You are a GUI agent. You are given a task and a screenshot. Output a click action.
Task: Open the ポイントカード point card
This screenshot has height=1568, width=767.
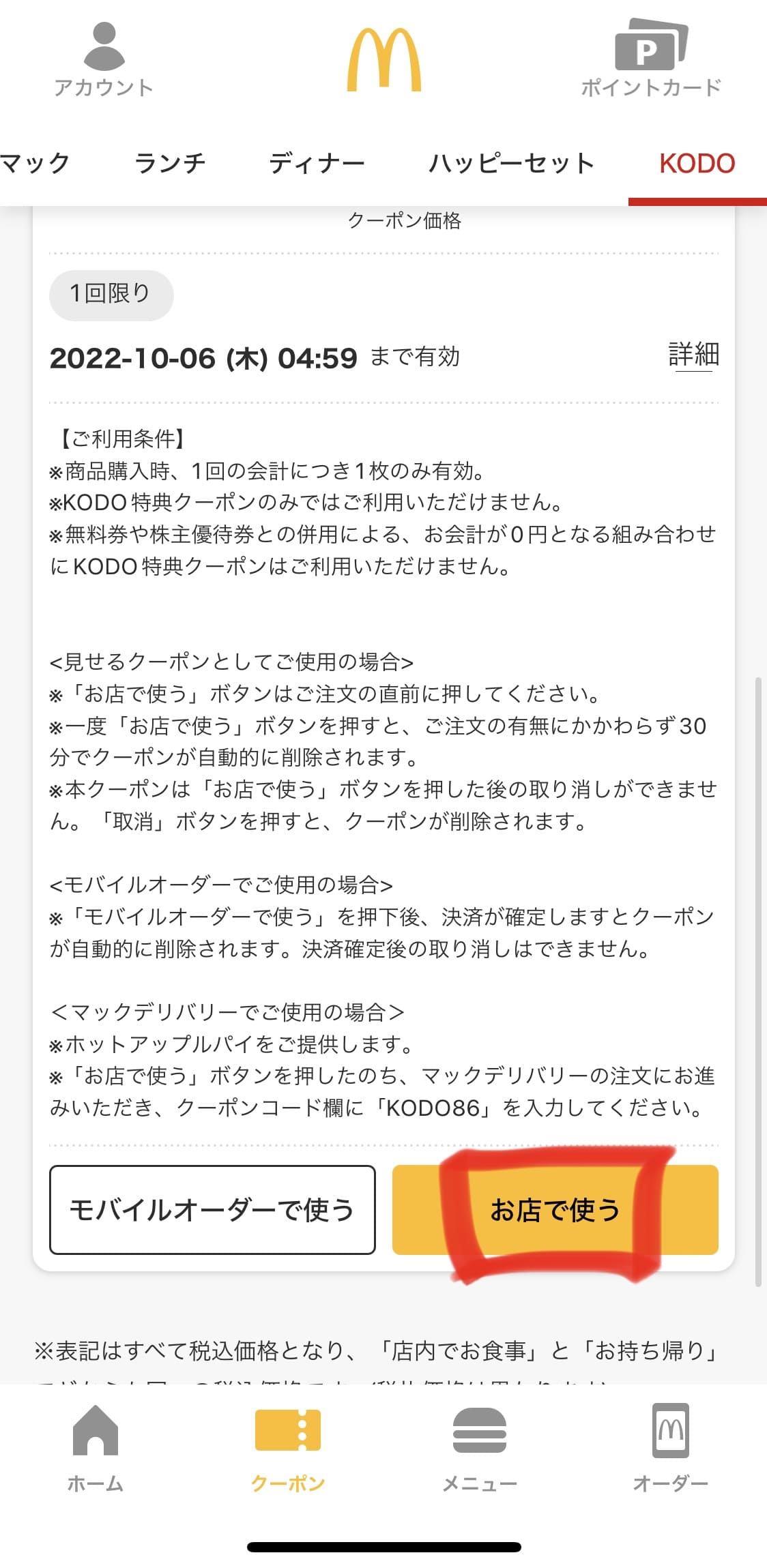click(651, 60)
